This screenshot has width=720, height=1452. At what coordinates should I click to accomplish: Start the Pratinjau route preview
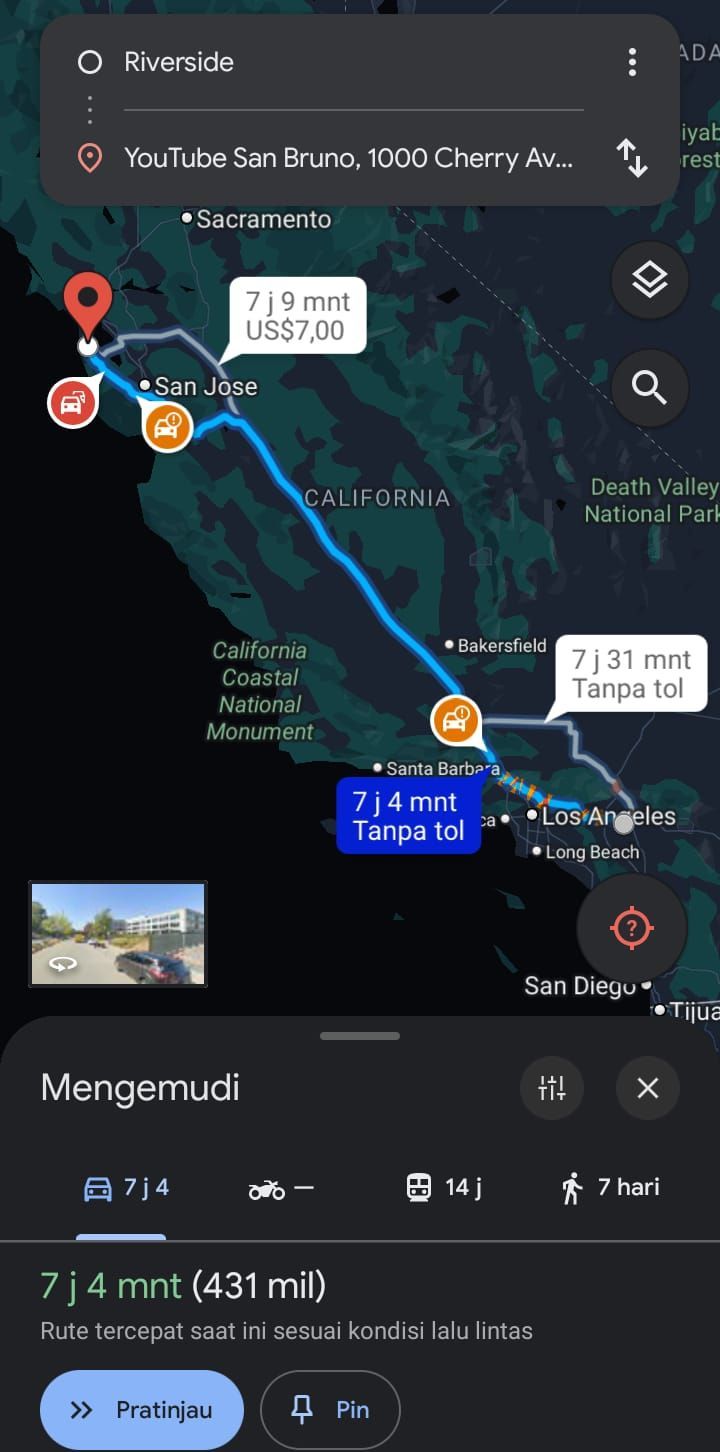142,1410
